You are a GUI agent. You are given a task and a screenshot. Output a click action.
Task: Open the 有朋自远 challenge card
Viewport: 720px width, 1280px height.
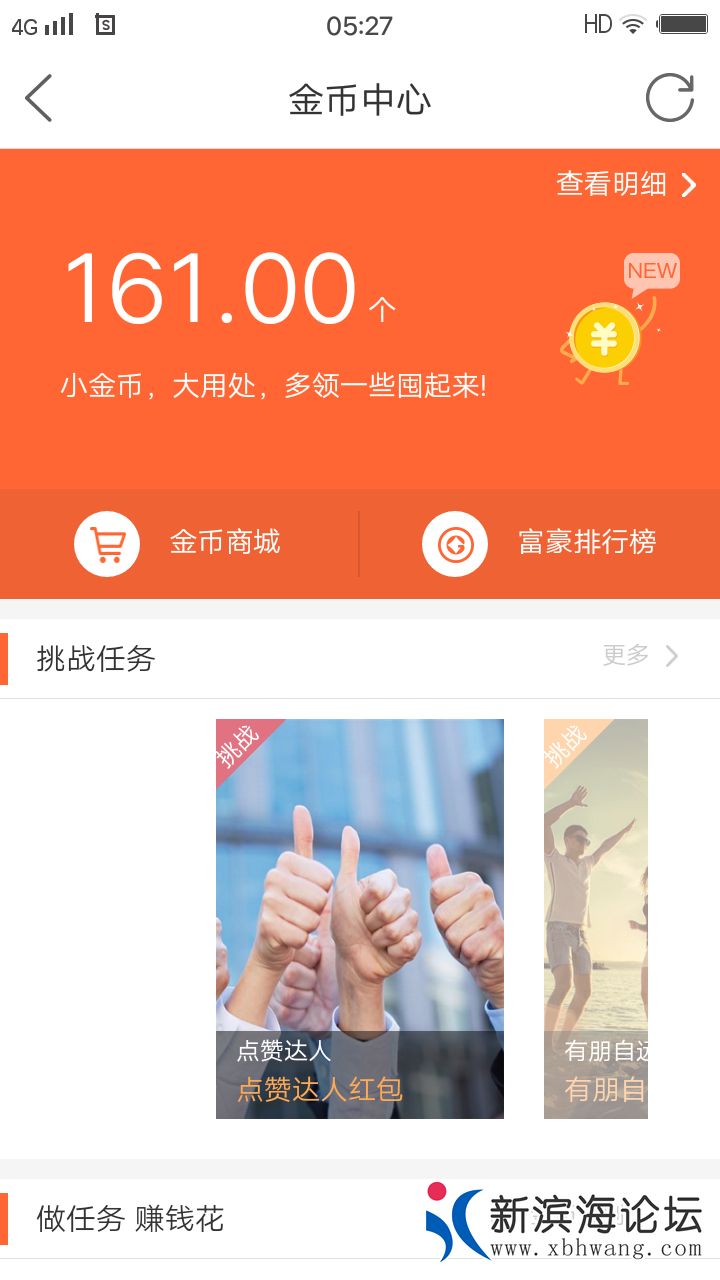[596, 918]
